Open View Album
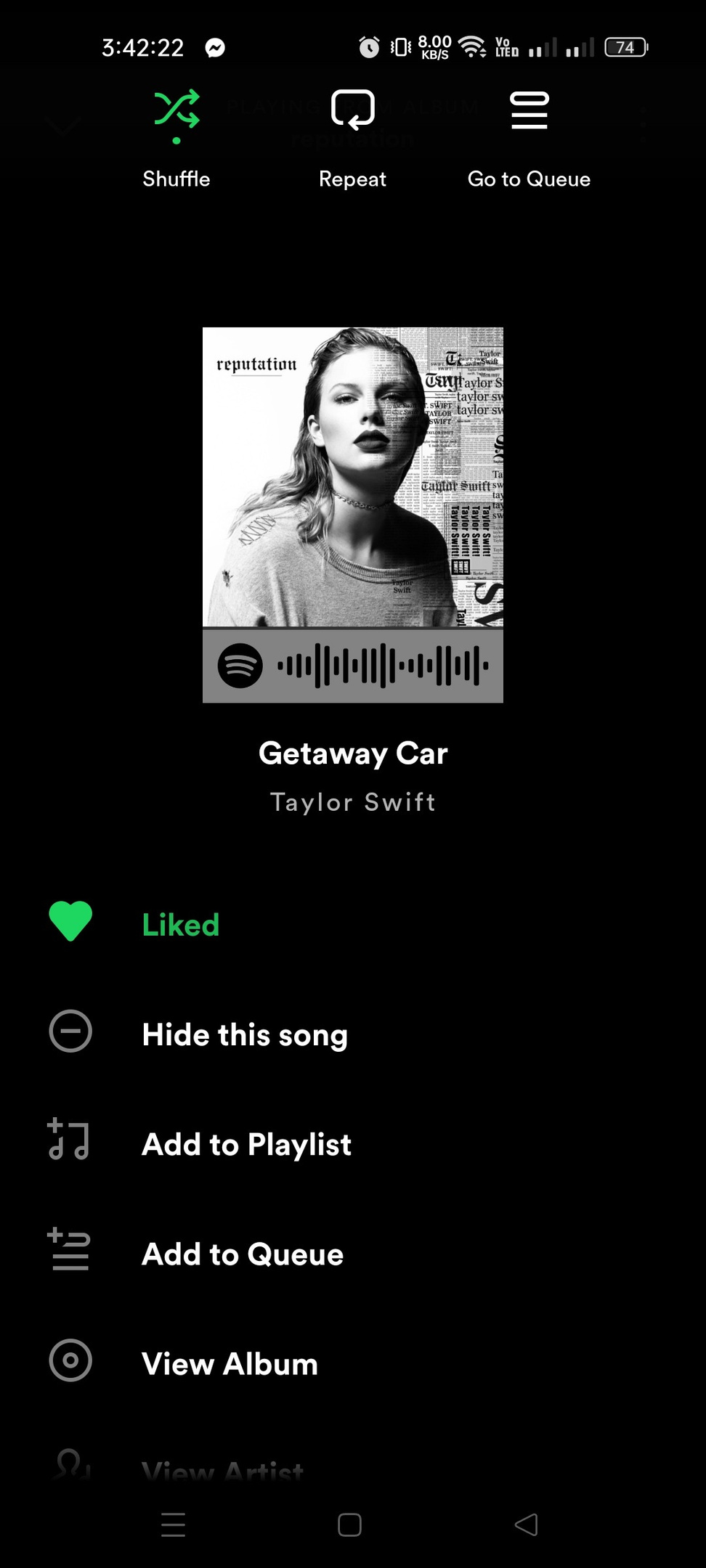This screenshot has width=706, height=1568. [x=230, y=1363]
